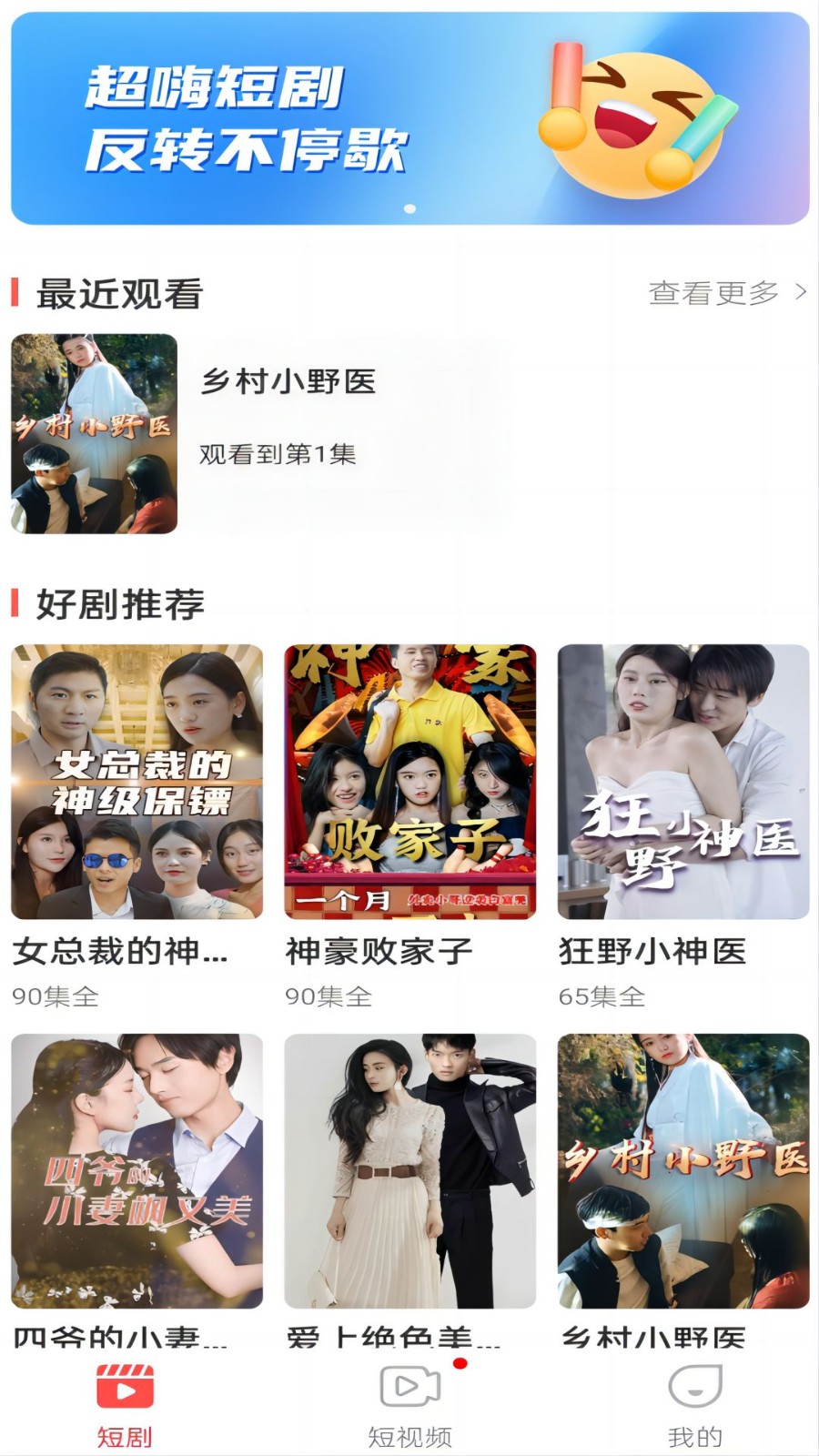Screen dimensions: 819x1456
Task: Click the carousel dot indicator on the banner
Action: 409,210
